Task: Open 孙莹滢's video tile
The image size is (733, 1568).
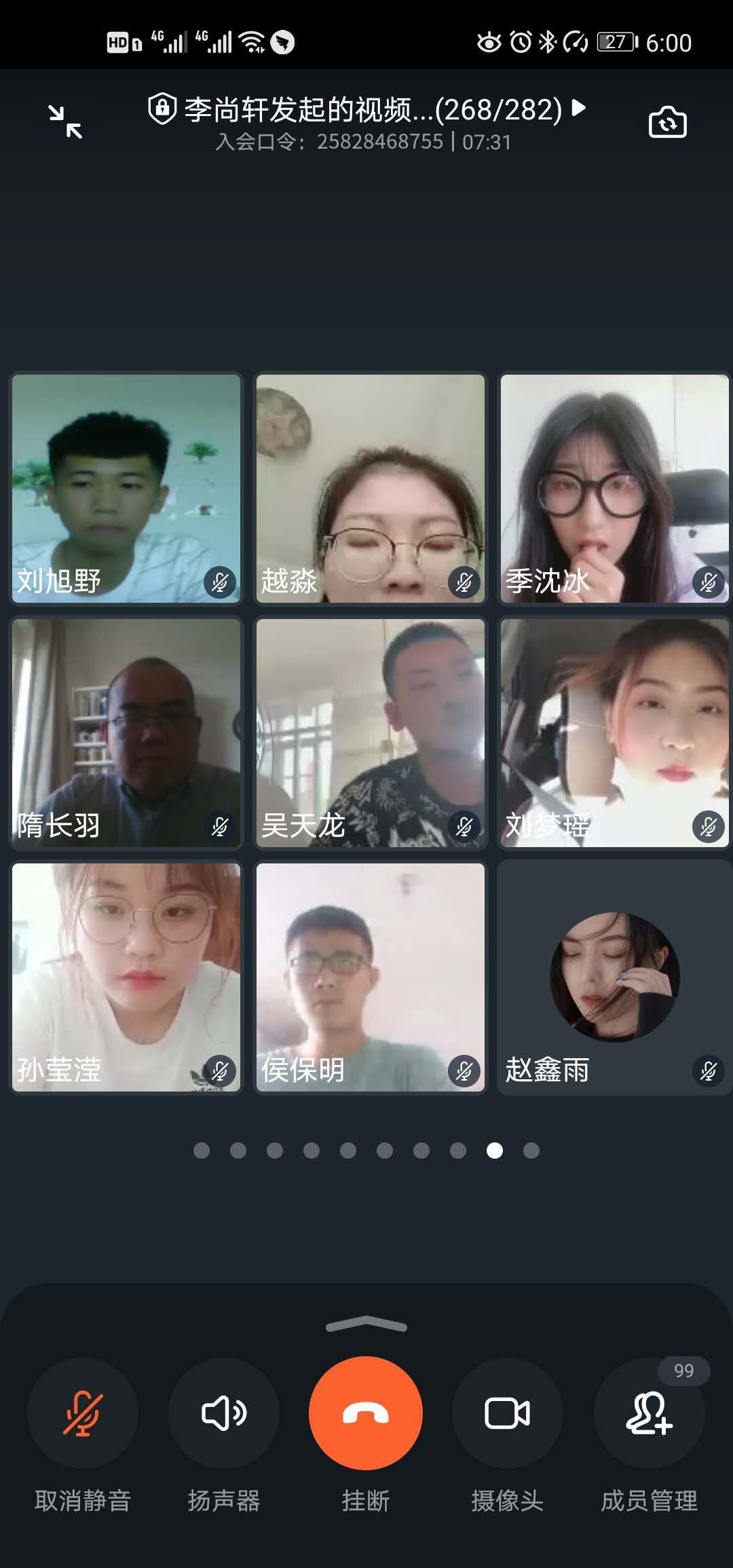Action: (126, 977)
